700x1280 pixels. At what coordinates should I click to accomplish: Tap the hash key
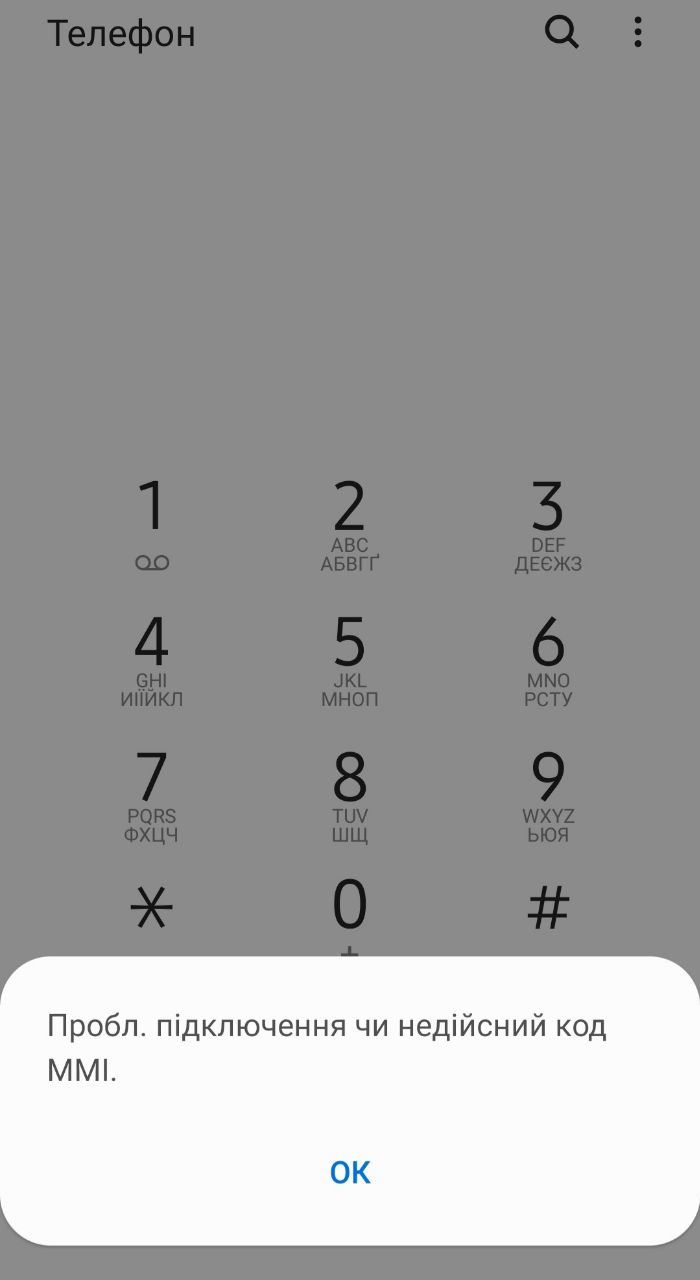coord(548,908)
